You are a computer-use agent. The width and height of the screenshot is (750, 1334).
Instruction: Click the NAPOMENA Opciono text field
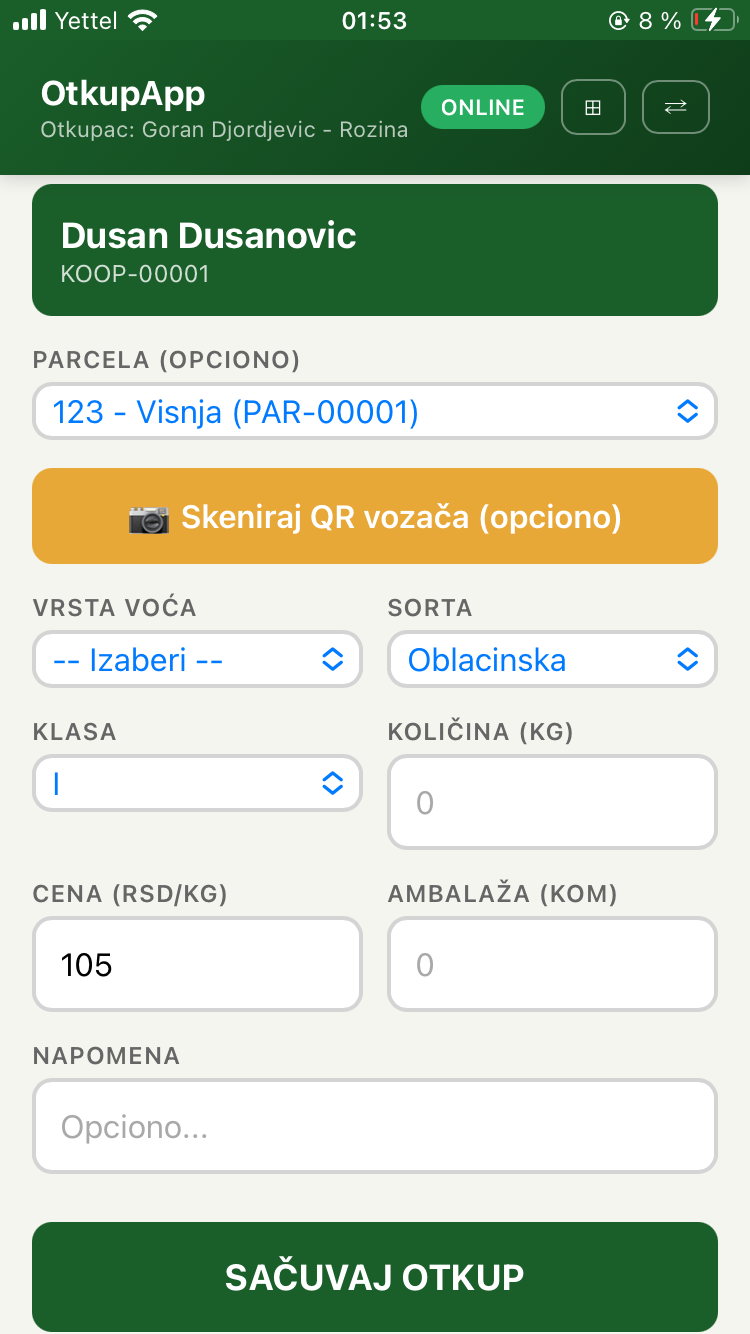pyautogui.click(x=375, y=1126)
